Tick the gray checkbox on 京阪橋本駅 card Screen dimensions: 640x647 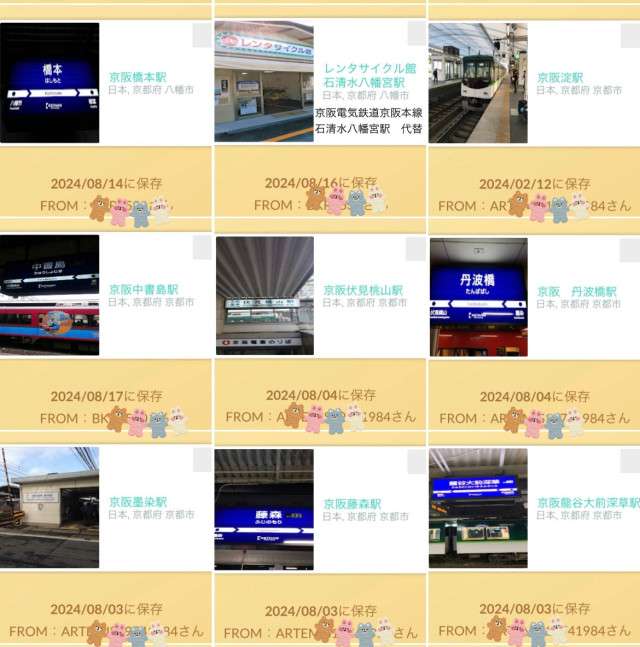tap(202, 36)
